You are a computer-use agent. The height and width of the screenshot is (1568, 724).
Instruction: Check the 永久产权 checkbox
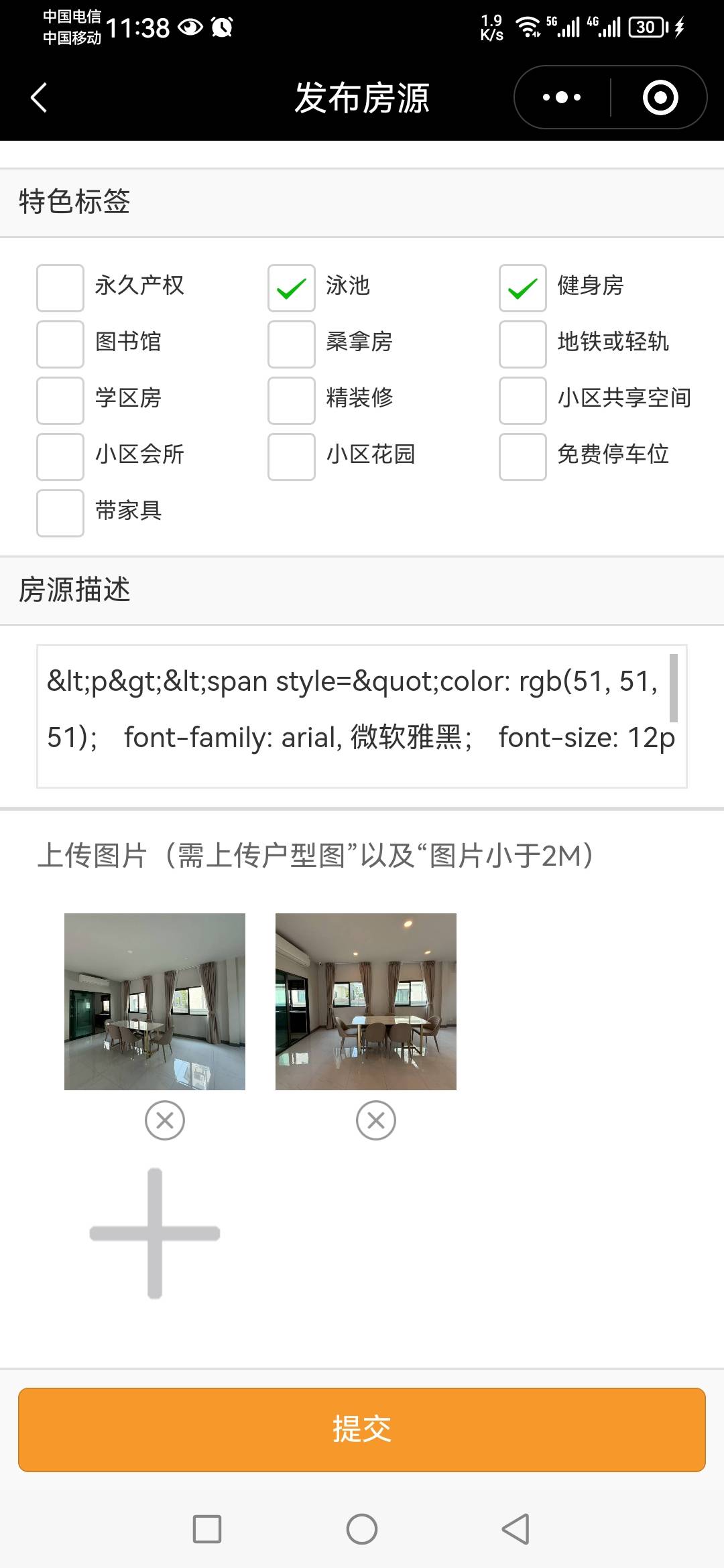[x=60, y=288]
